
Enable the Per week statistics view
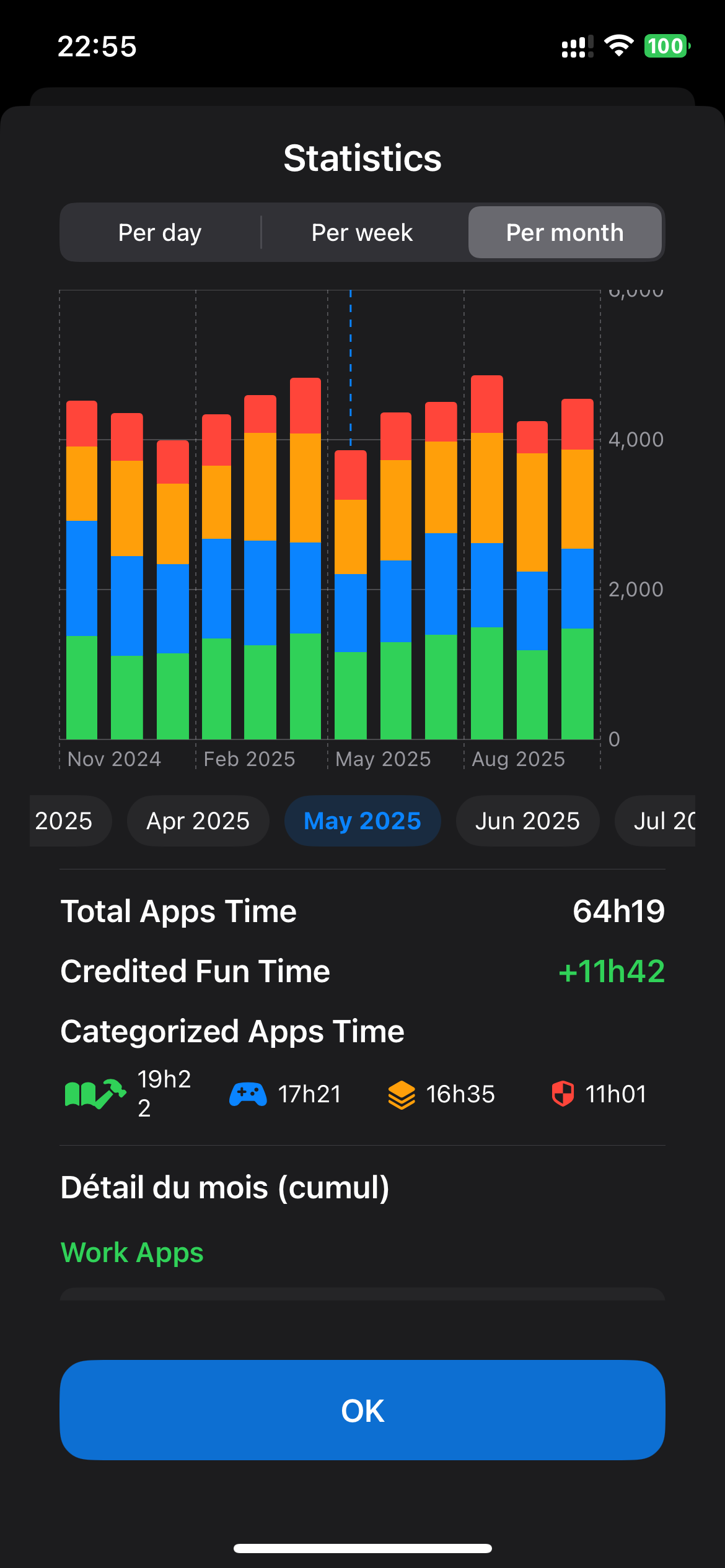pyautogui.click(x=361, y=232)
